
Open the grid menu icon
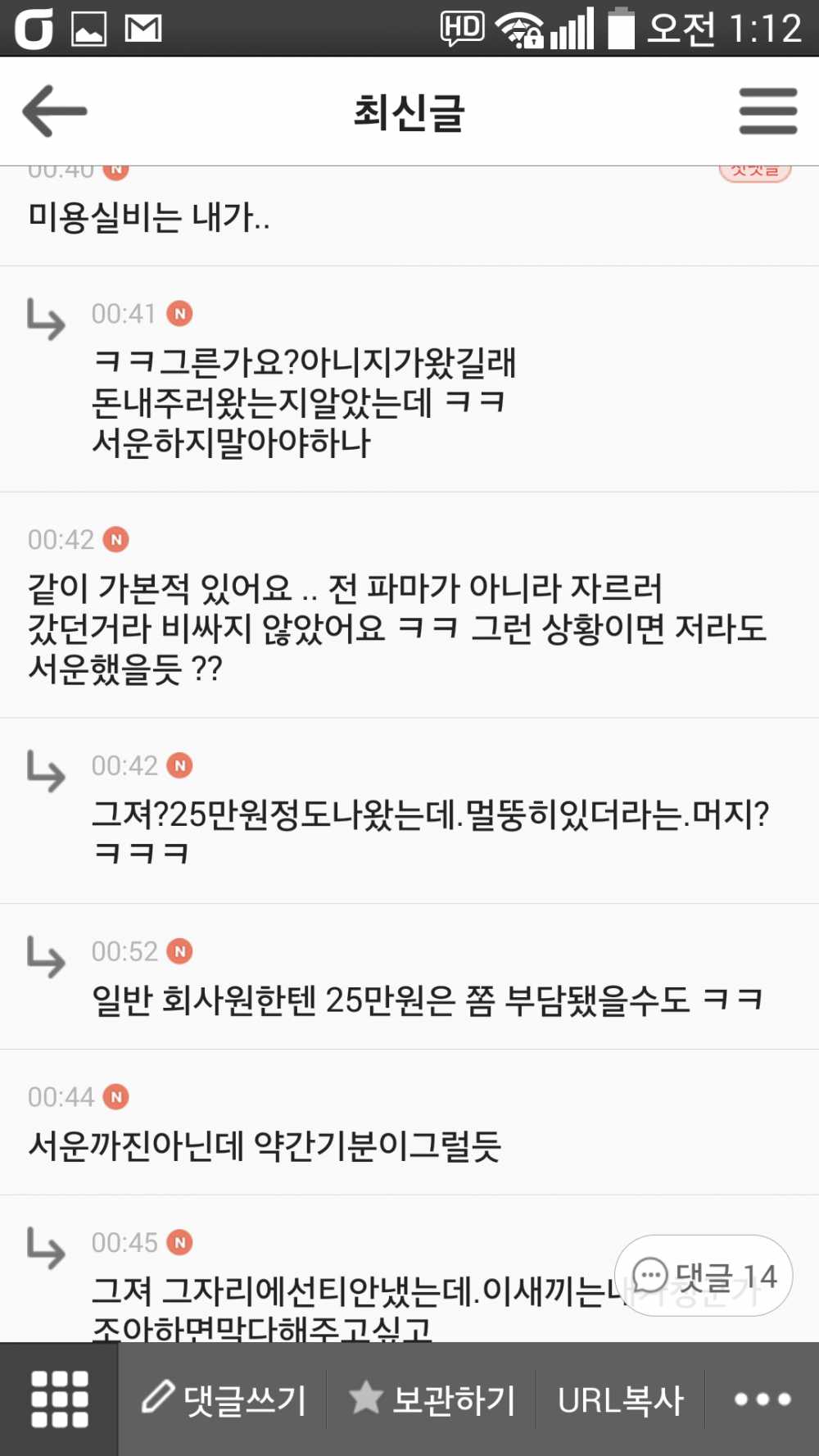coord(59,1399)
